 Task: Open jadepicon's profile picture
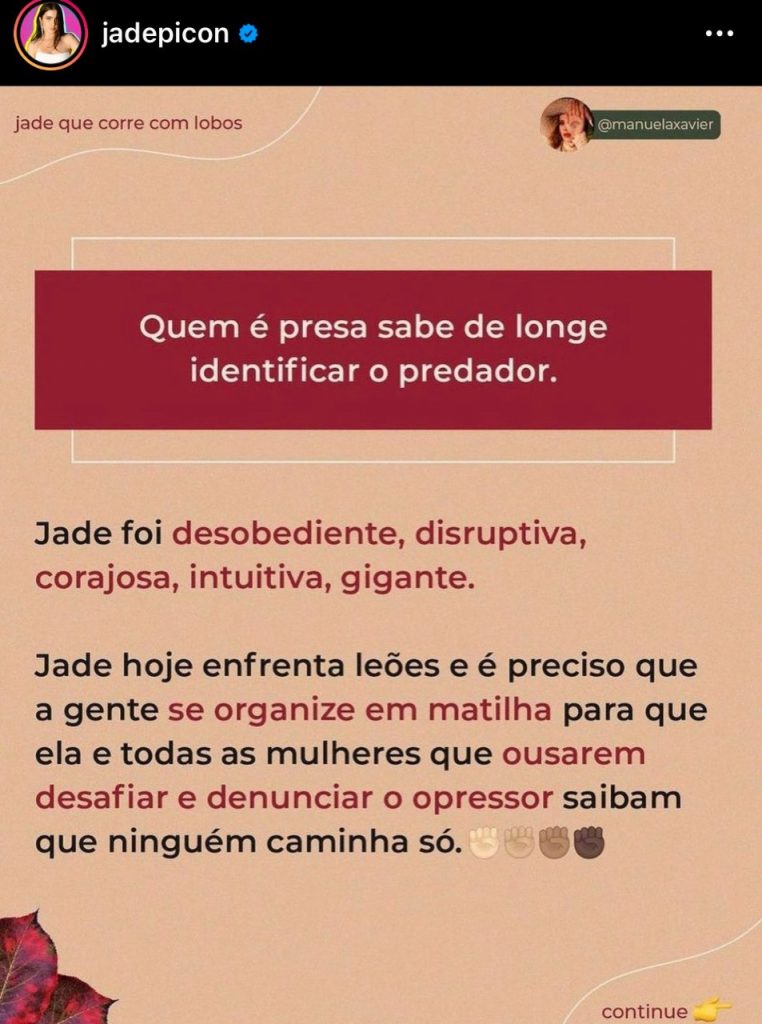pyautogui.click(x=47, y=34)
